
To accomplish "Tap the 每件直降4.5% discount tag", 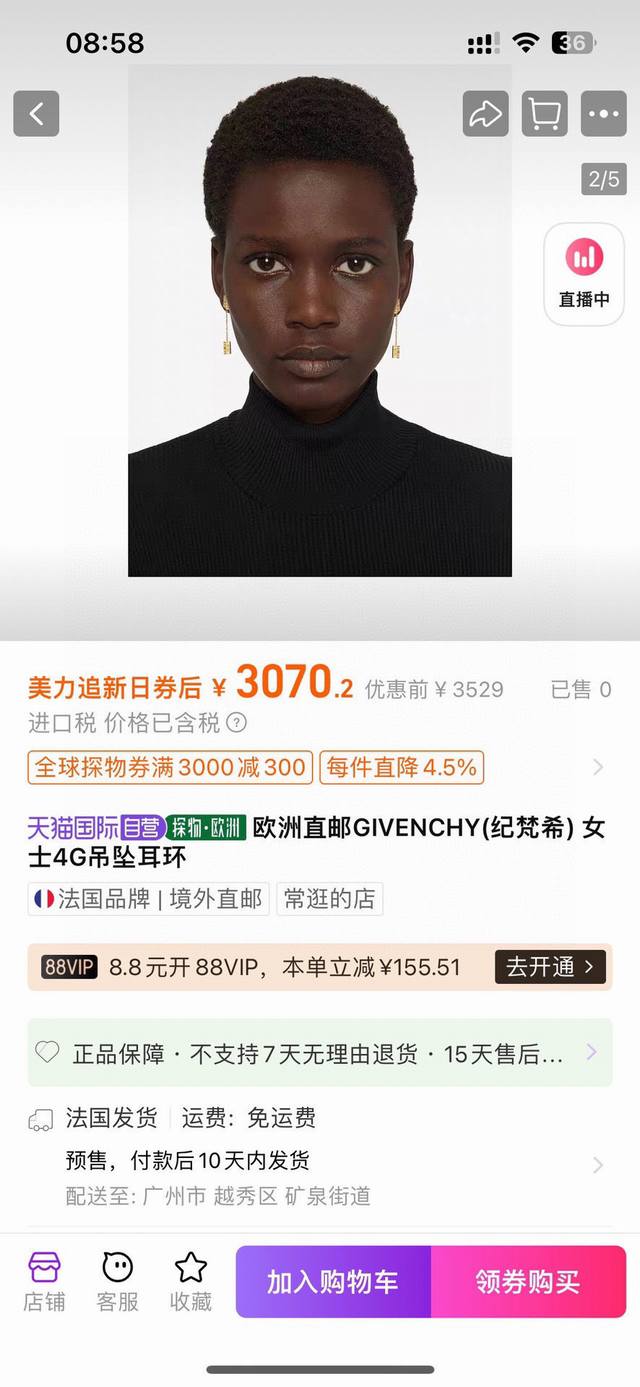I will click(x=401, y=767).
